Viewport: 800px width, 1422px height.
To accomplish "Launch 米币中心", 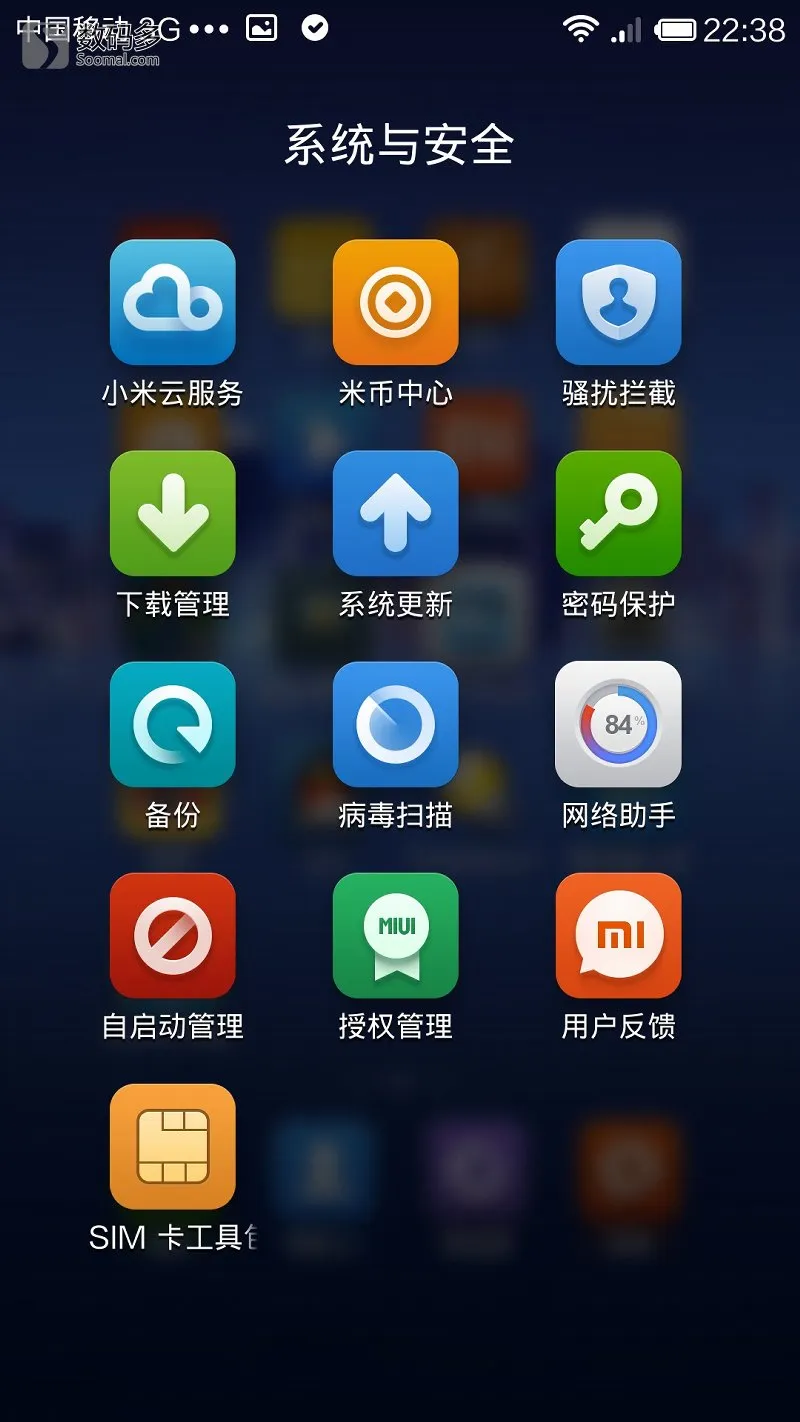I will pyautogui.click(x=395, y=303).
